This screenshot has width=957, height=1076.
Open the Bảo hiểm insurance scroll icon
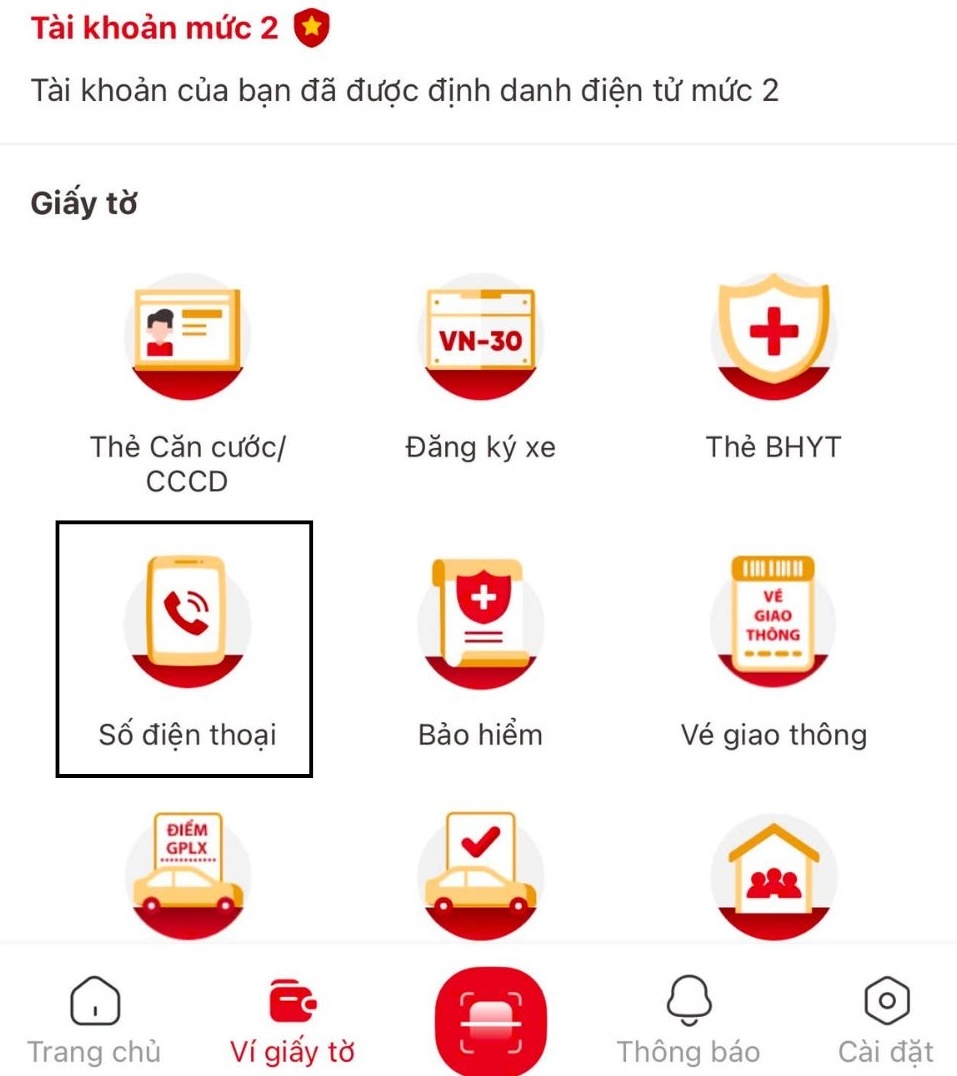coord(480,622)
